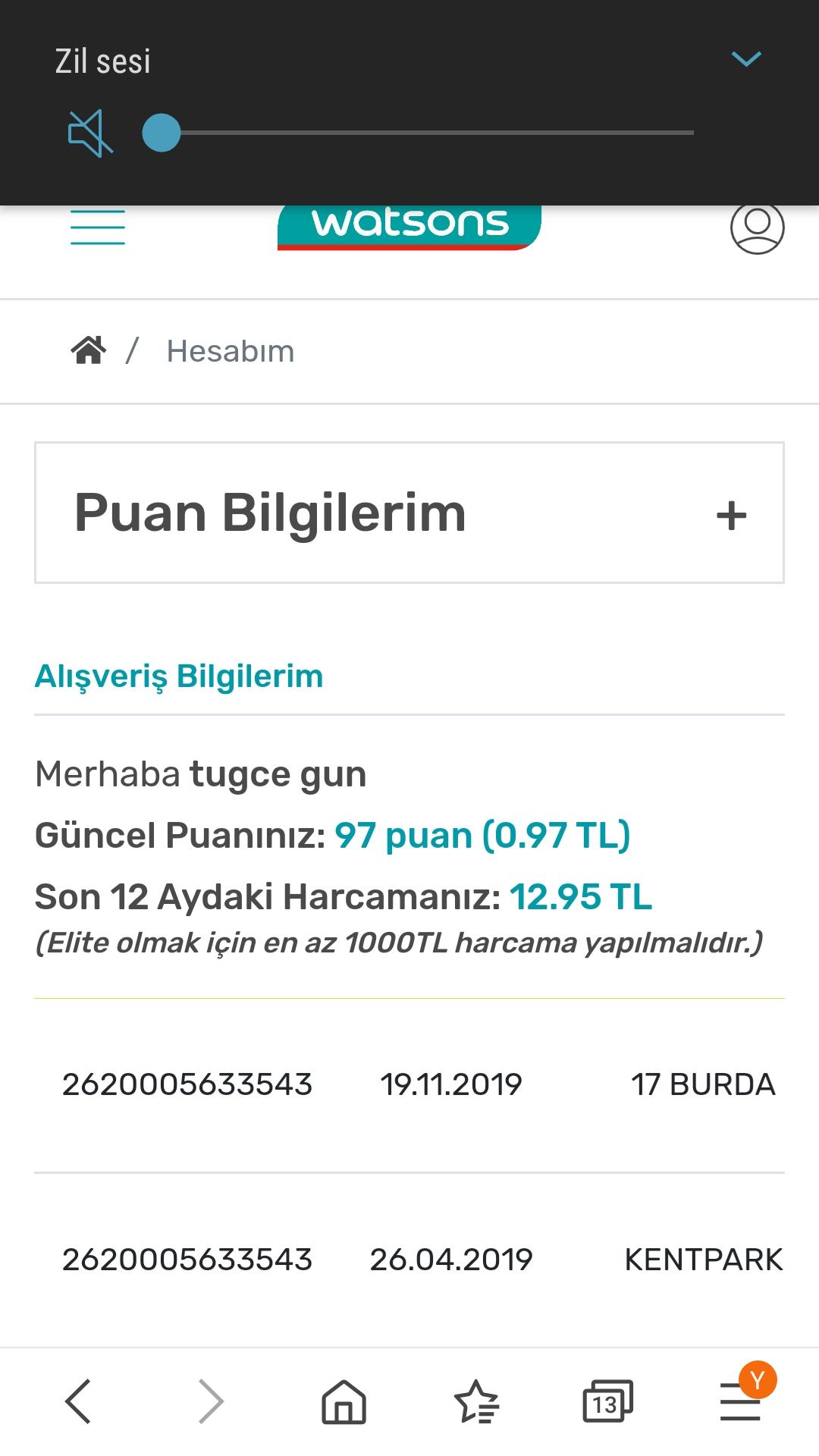The height and width of the screenshot is (1456, 819).
Task: Go back in the browser
Action: 78,1401
